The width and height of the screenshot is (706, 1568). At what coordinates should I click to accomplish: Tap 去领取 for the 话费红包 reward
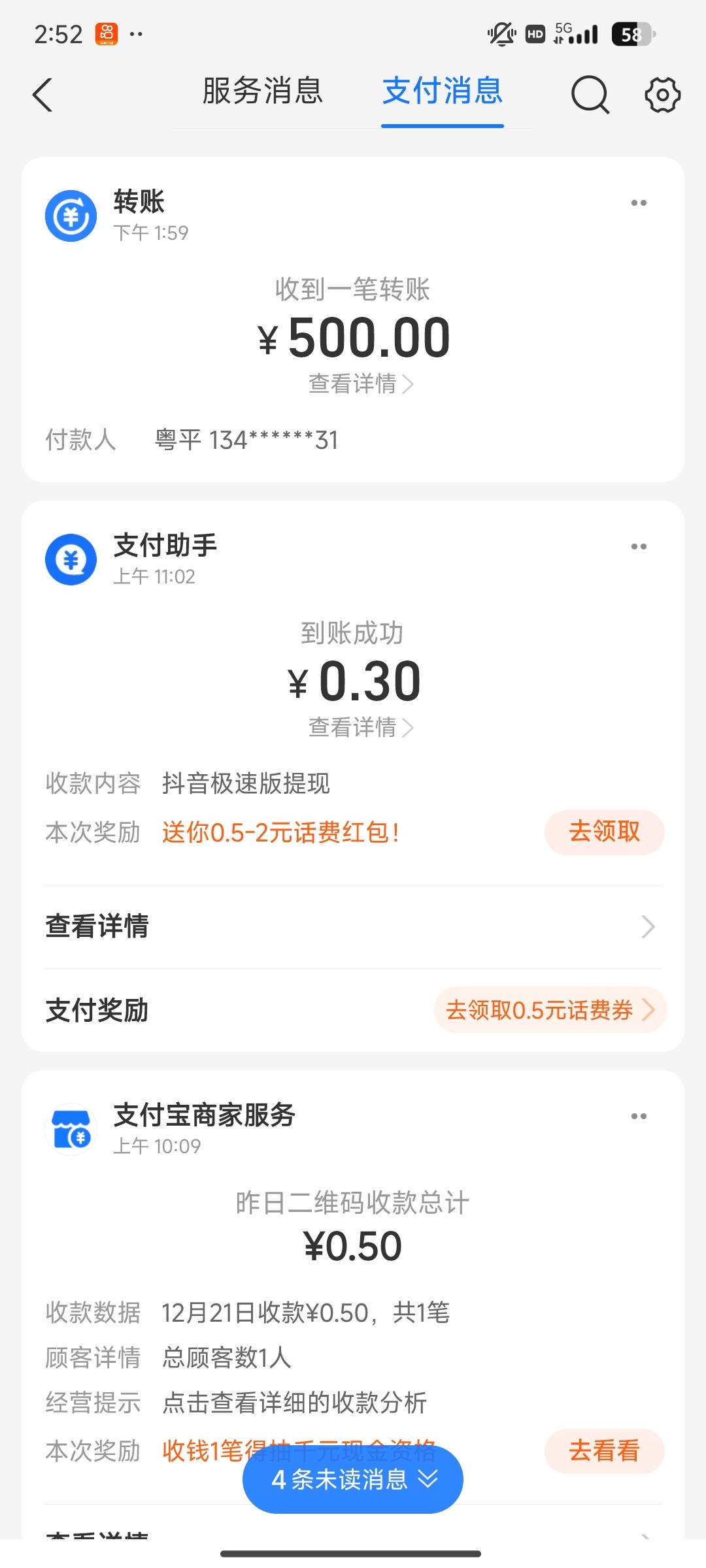[604, 832]
